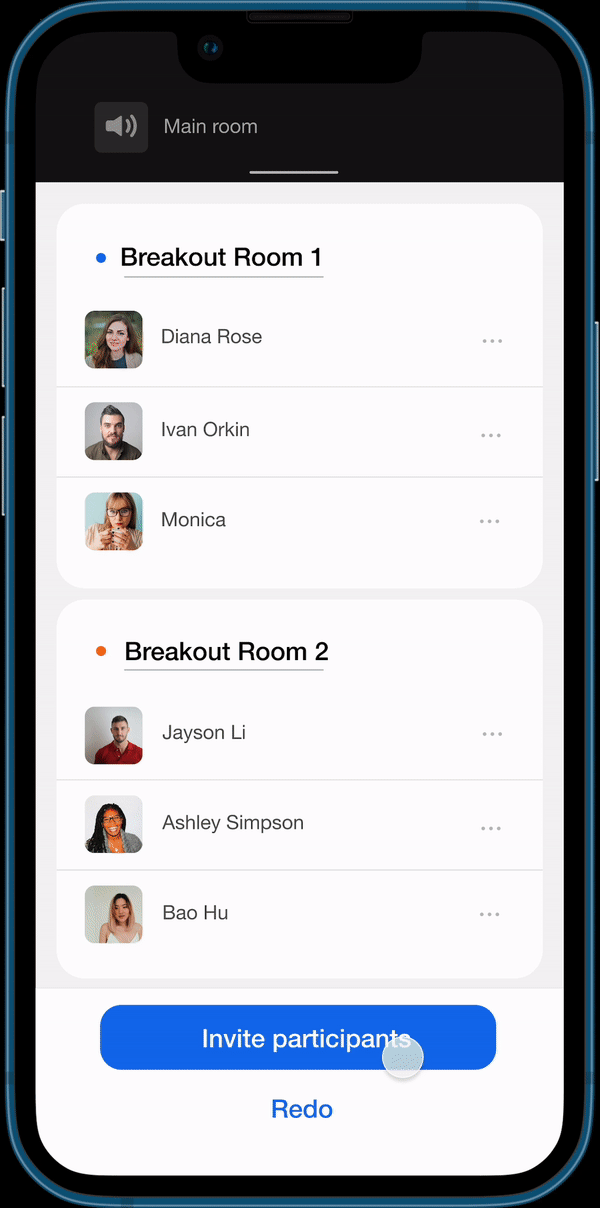Show more actions for Ashley Simpson

click(490, 829)
